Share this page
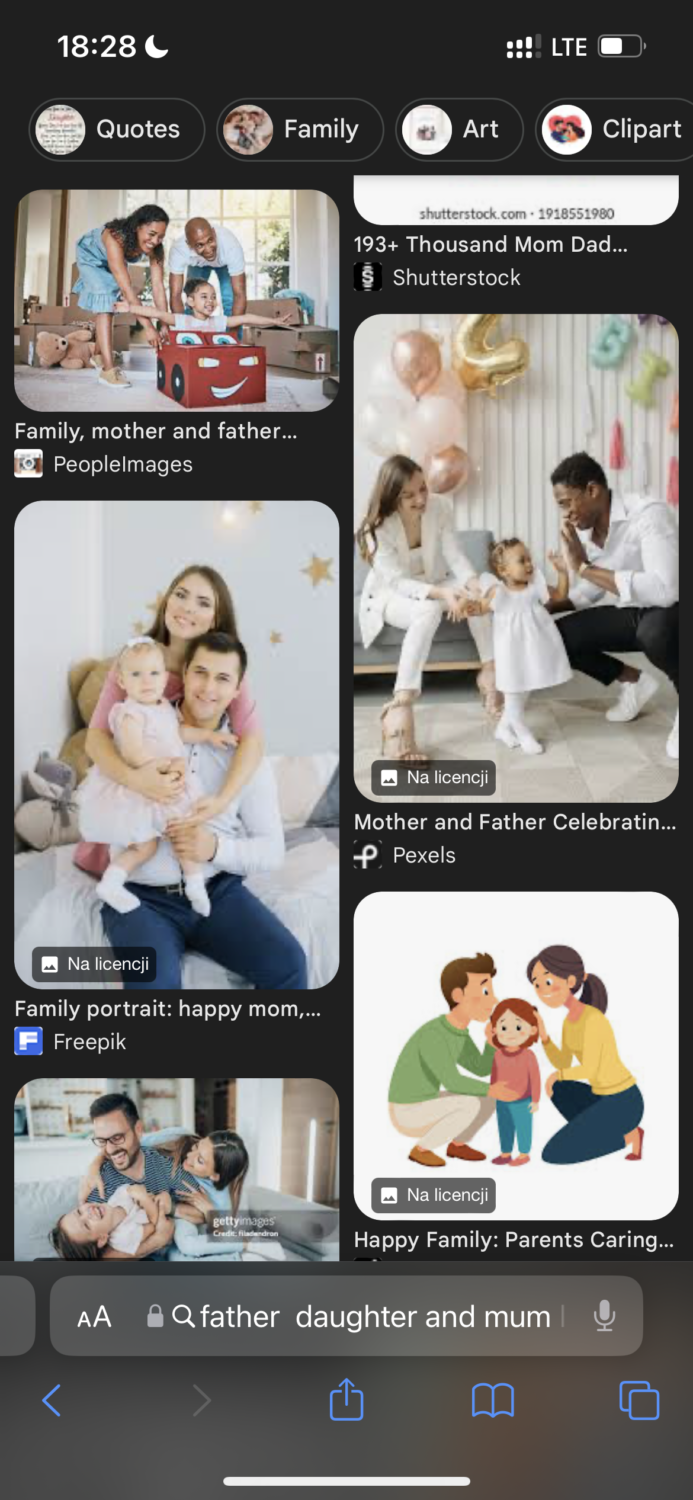This screenshot has height=1500, width=693. [346, 1399]
